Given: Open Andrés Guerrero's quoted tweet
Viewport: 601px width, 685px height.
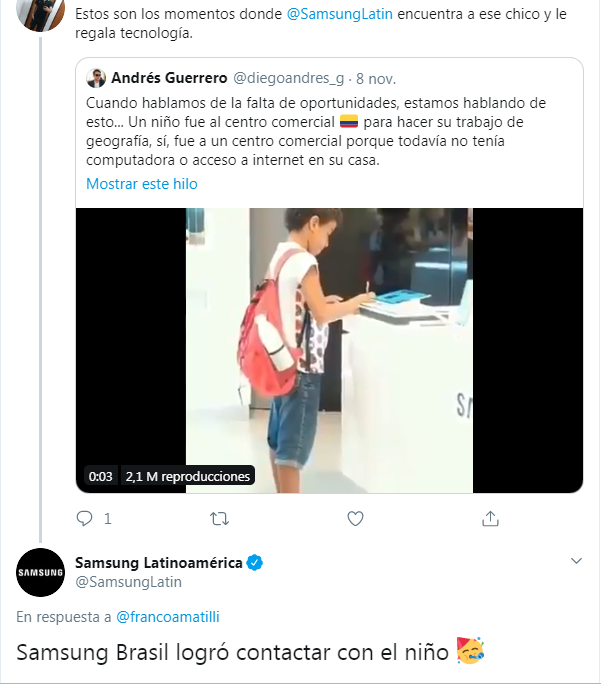Looking at the screenshot, I should point(329,130).
